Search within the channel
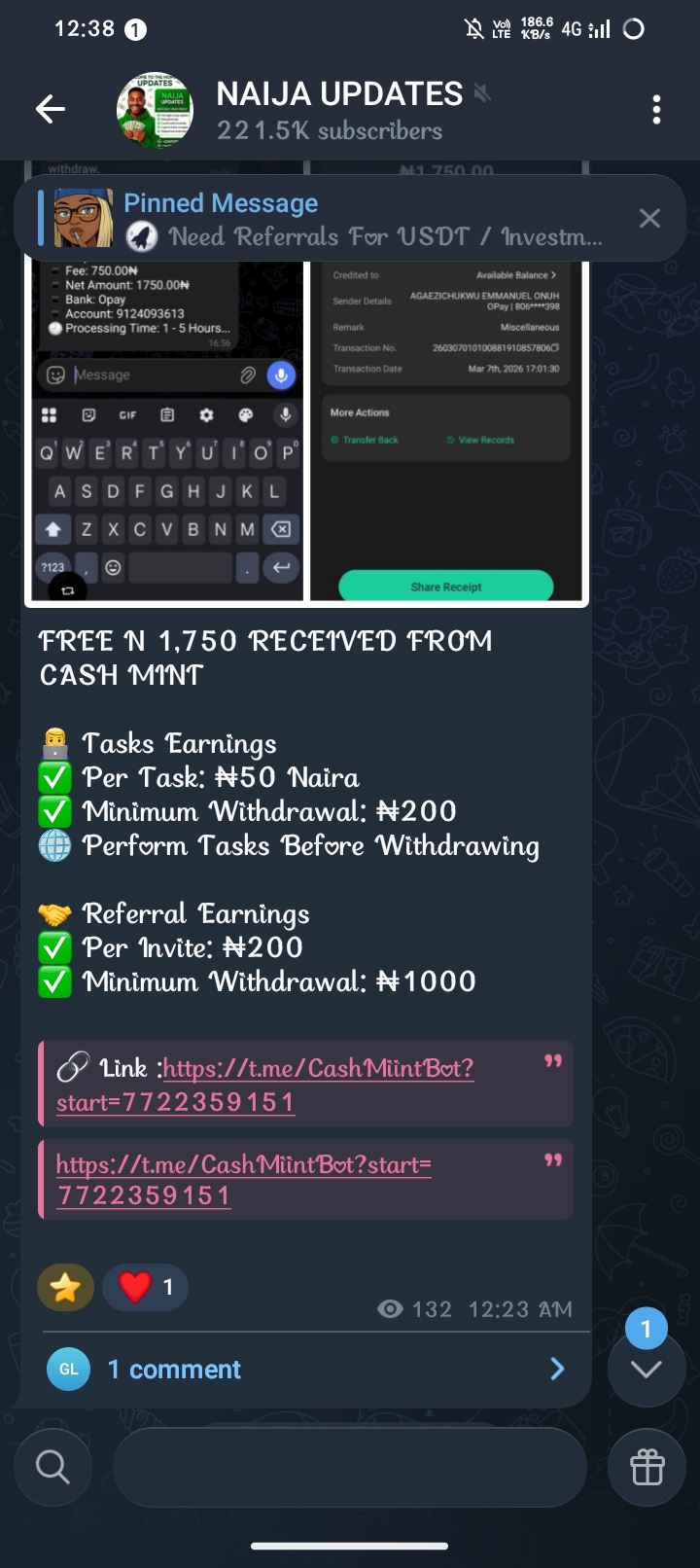Viewport: 700px width, 1568px height. (52, 1466)
